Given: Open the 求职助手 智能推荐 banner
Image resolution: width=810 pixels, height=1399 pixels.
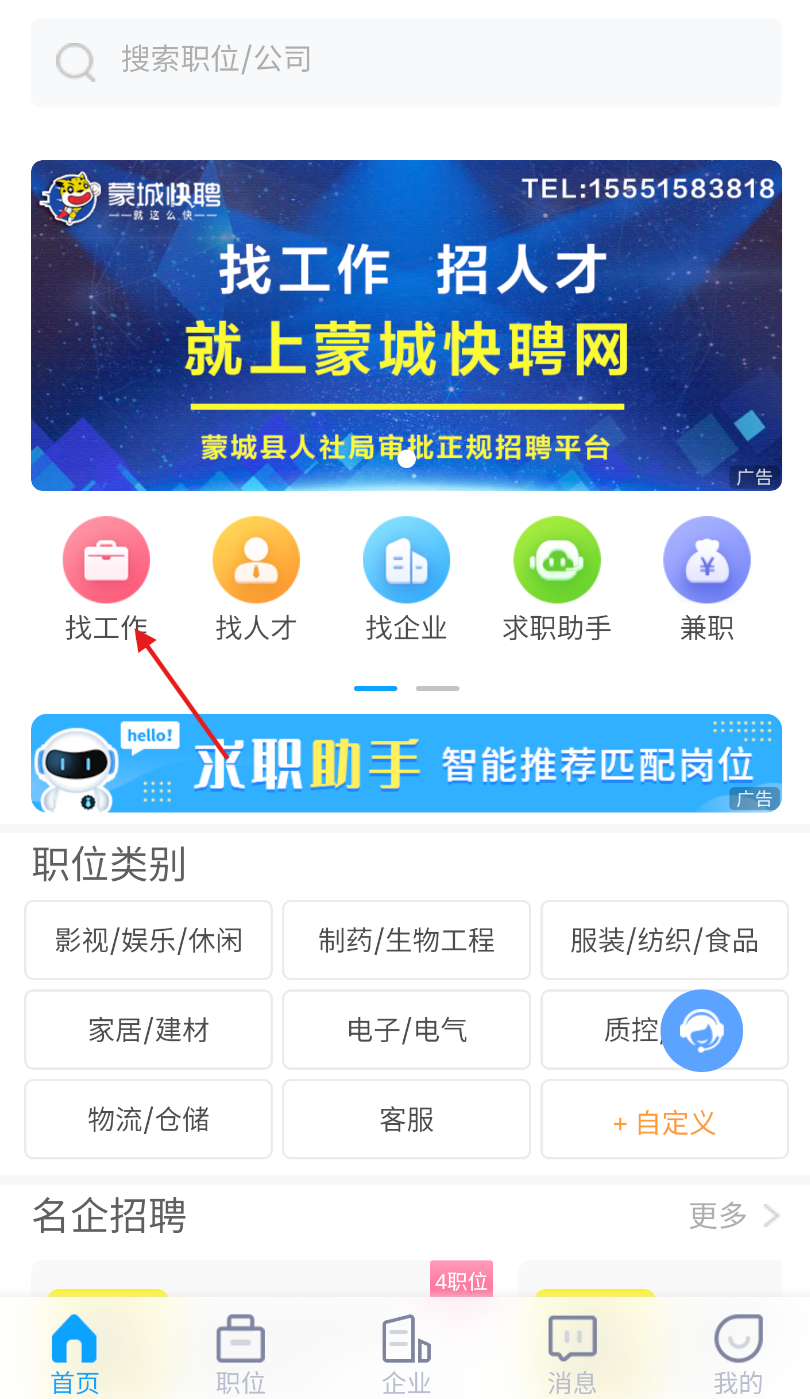Looking at the screenshot, I should pyautogui.click(x=405, y=763).
